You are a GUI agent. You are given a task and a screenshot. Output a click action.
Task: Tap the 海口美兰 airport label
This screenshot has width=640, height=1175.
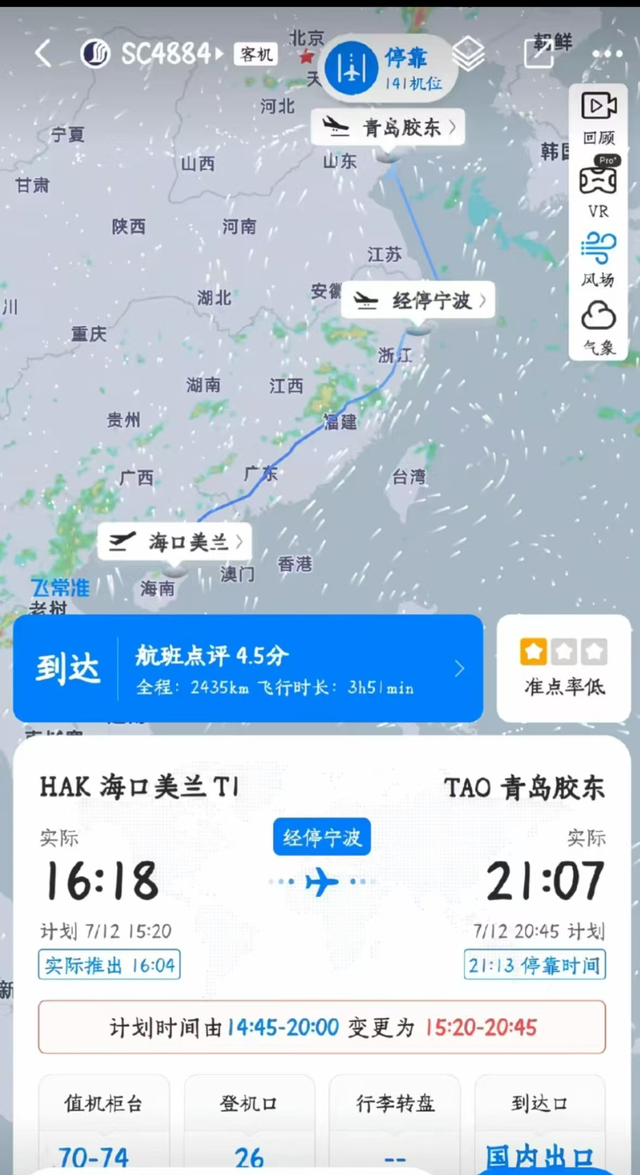pyautogui.click(x=175, y=542)
